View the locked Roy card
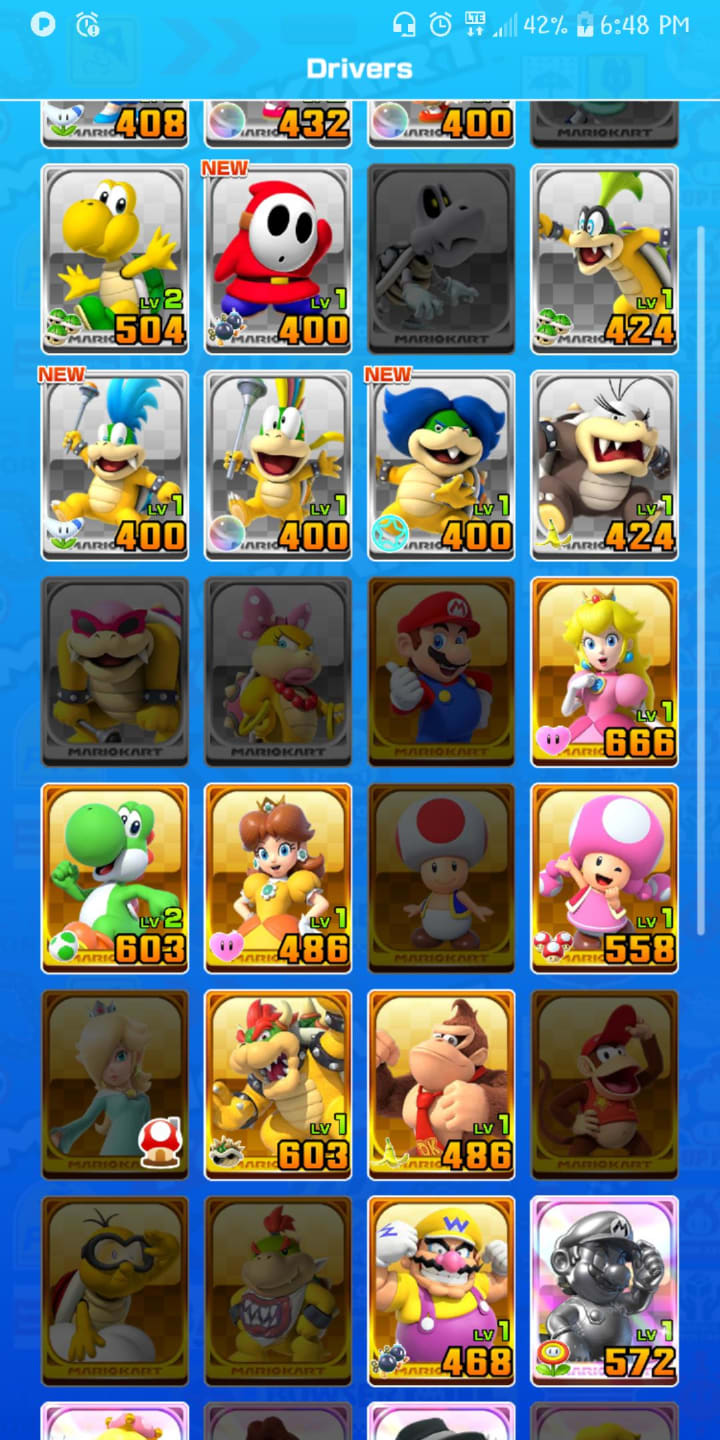The height and width of the screenshot is (1440, 720). 114,671
